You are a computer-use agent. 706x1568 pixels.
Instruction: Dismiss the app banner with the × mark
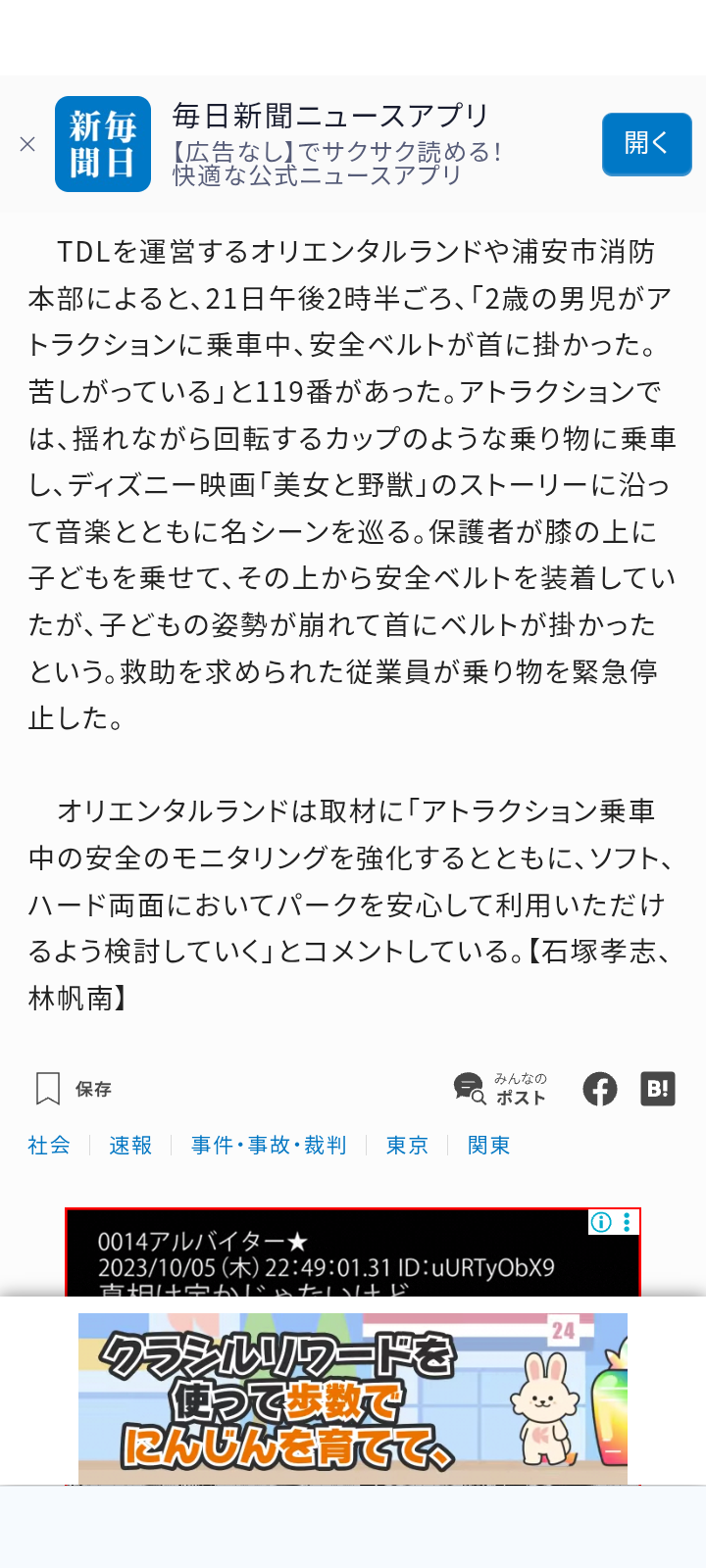(28, 143)
